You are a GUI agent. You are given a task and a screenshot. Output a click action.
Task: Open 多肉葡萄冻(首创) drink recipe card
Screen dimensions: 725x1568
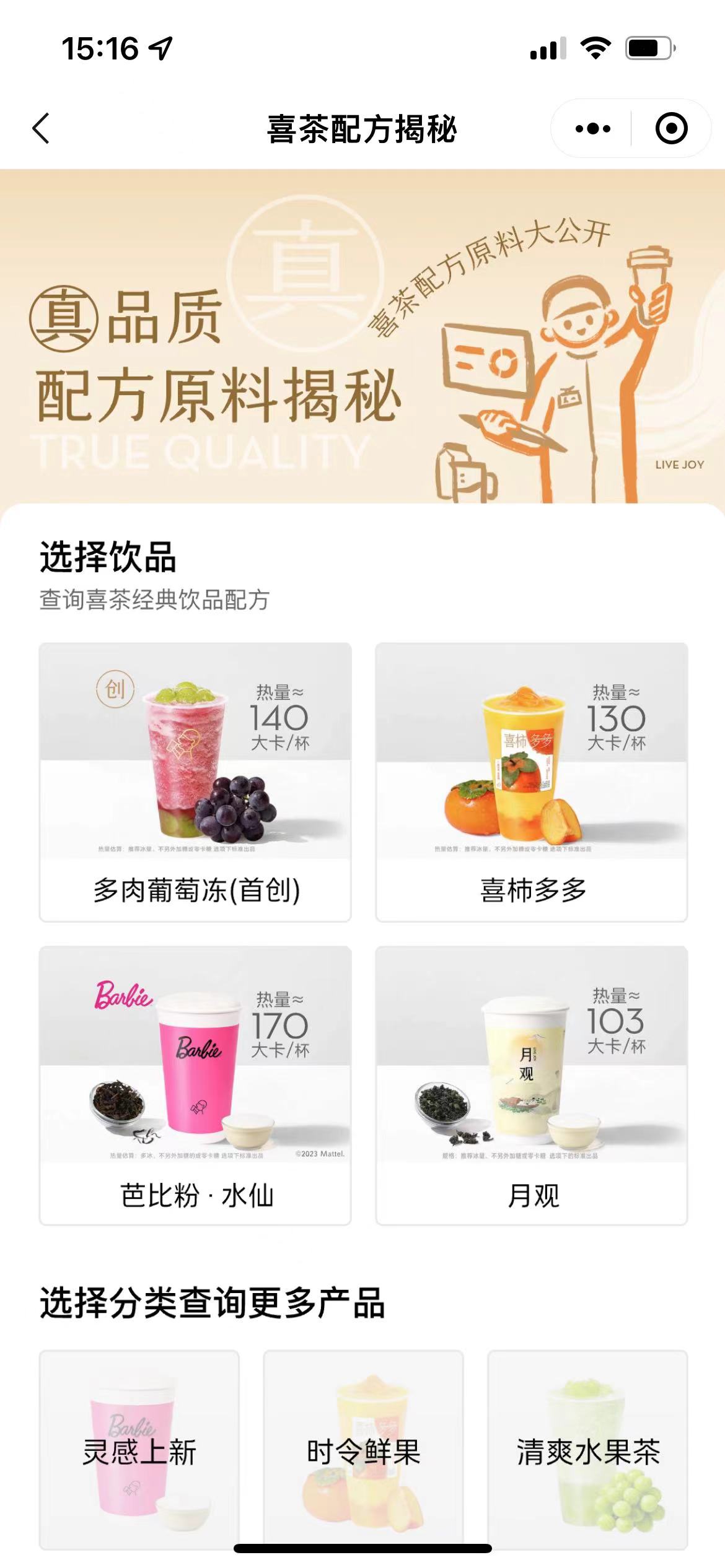click(195, 782)
